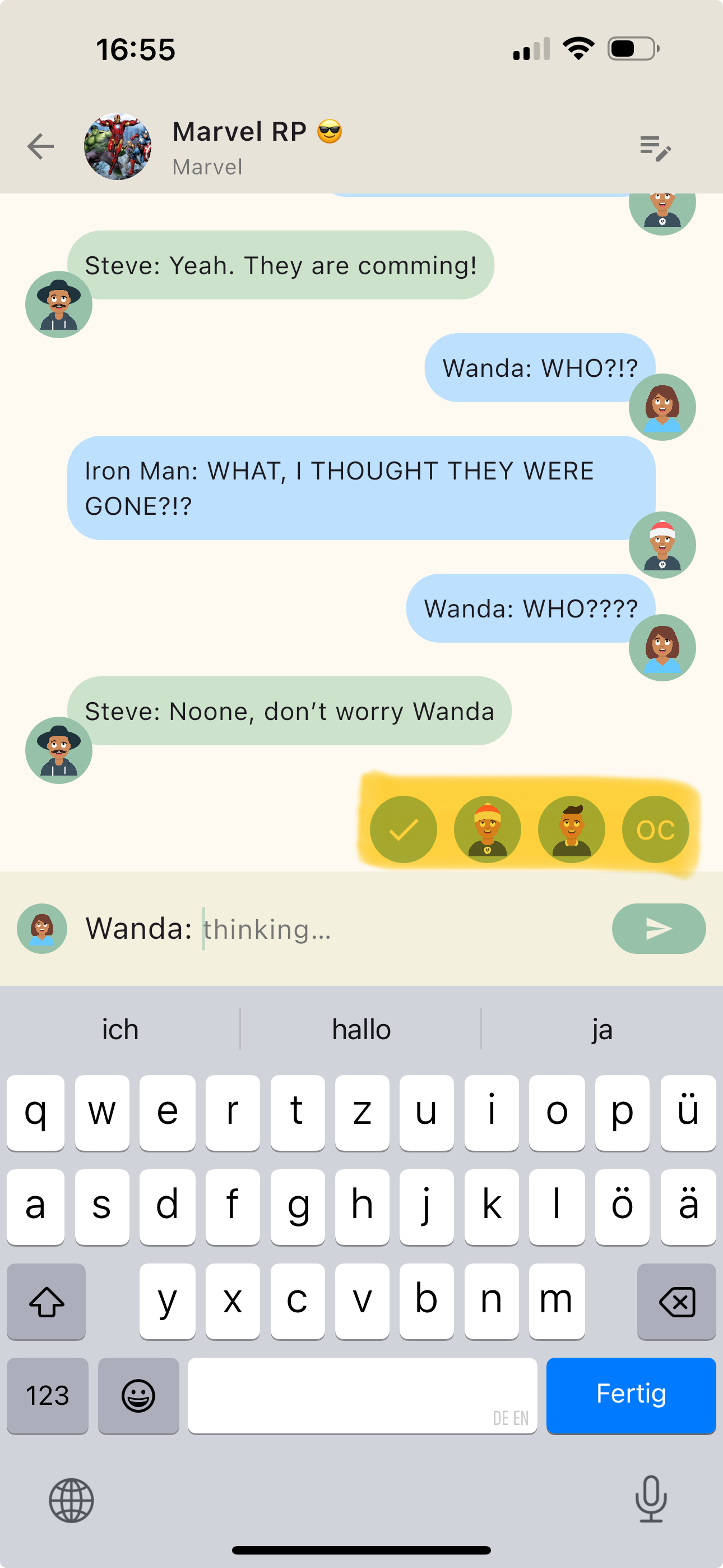Send the message with the arrow button
The width and height of the screenshot is (723, 1568).
tap(659, 928)
